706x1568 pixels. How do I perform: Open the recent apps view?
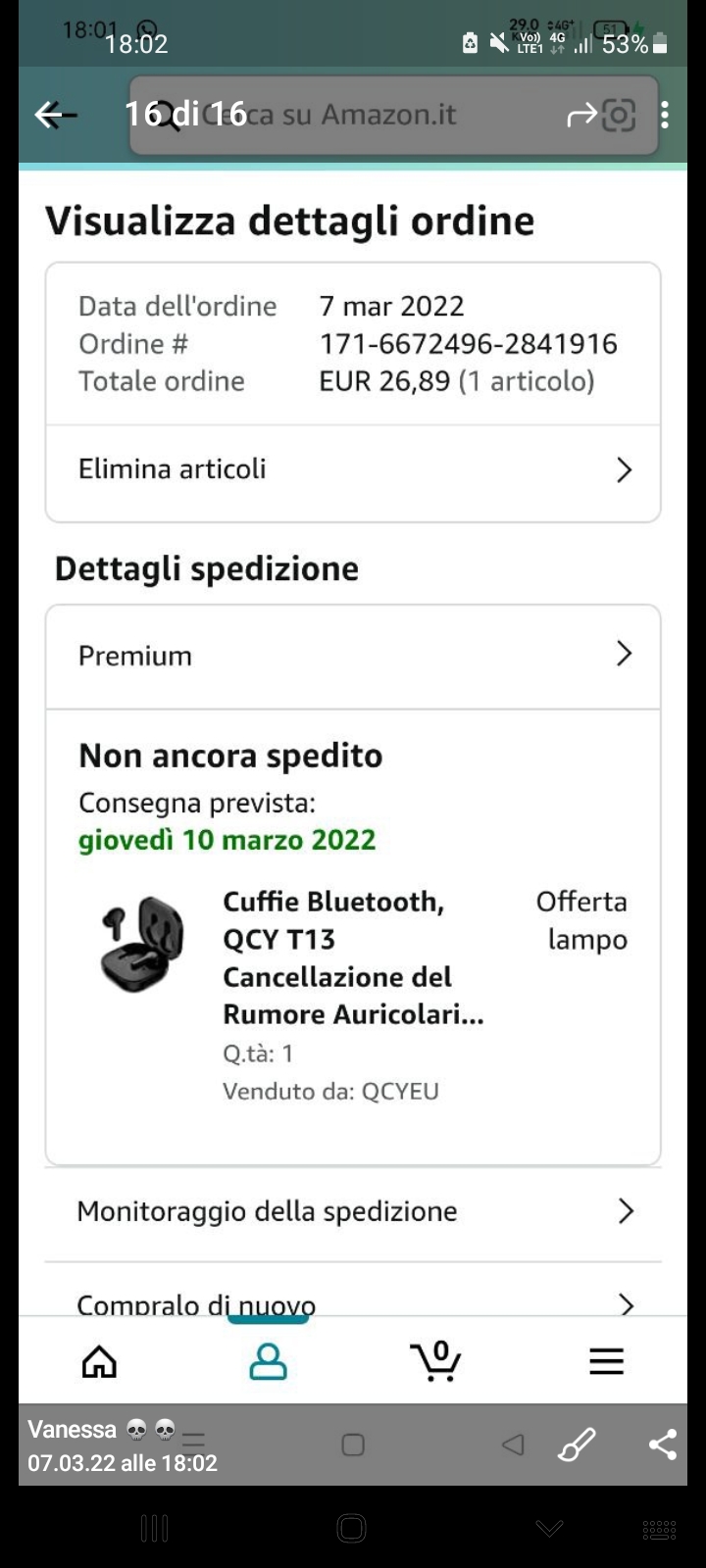click(x=155, y=1528)
